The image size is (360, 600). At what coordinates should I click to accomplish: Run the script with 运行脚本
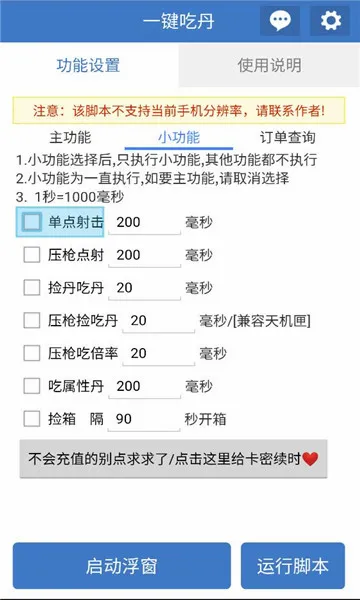(293, 566)
